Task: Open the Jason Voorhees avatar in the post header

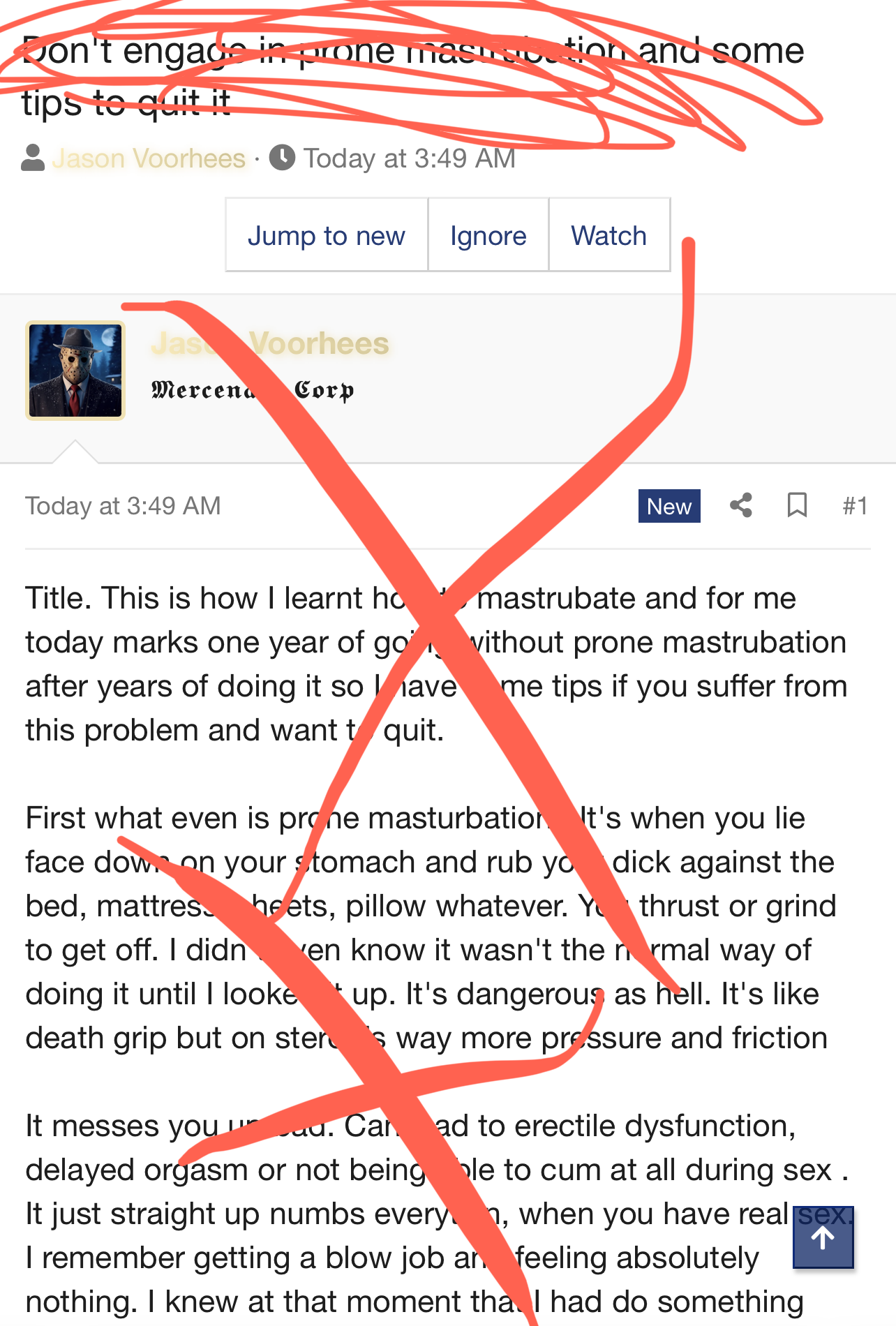Action: coord(75,371)
